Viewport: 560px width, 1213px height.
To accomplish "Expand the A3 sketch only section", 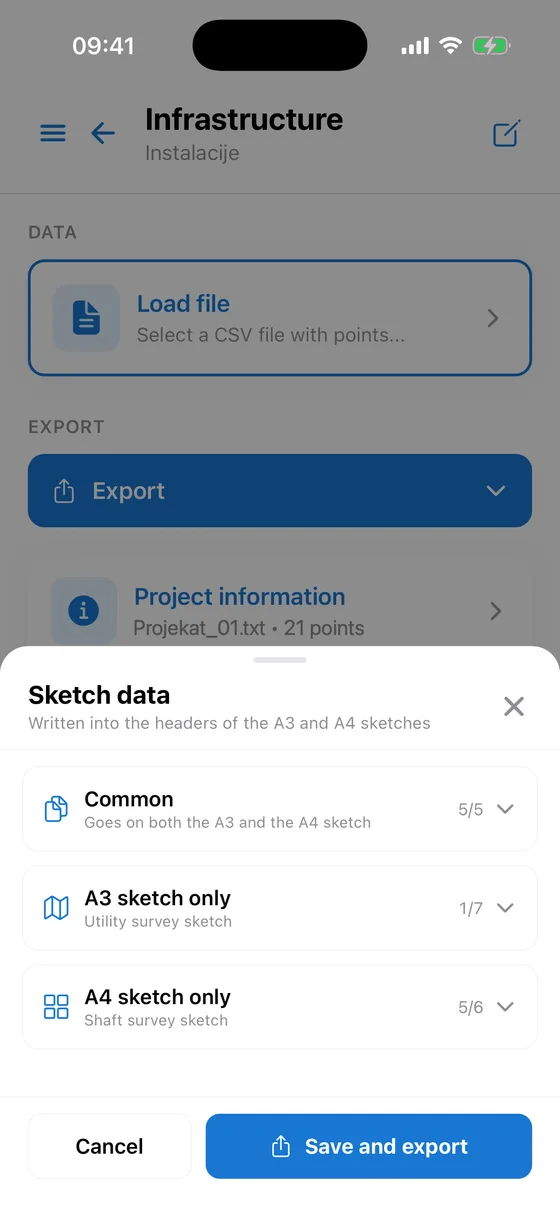I will click(280, 908).
